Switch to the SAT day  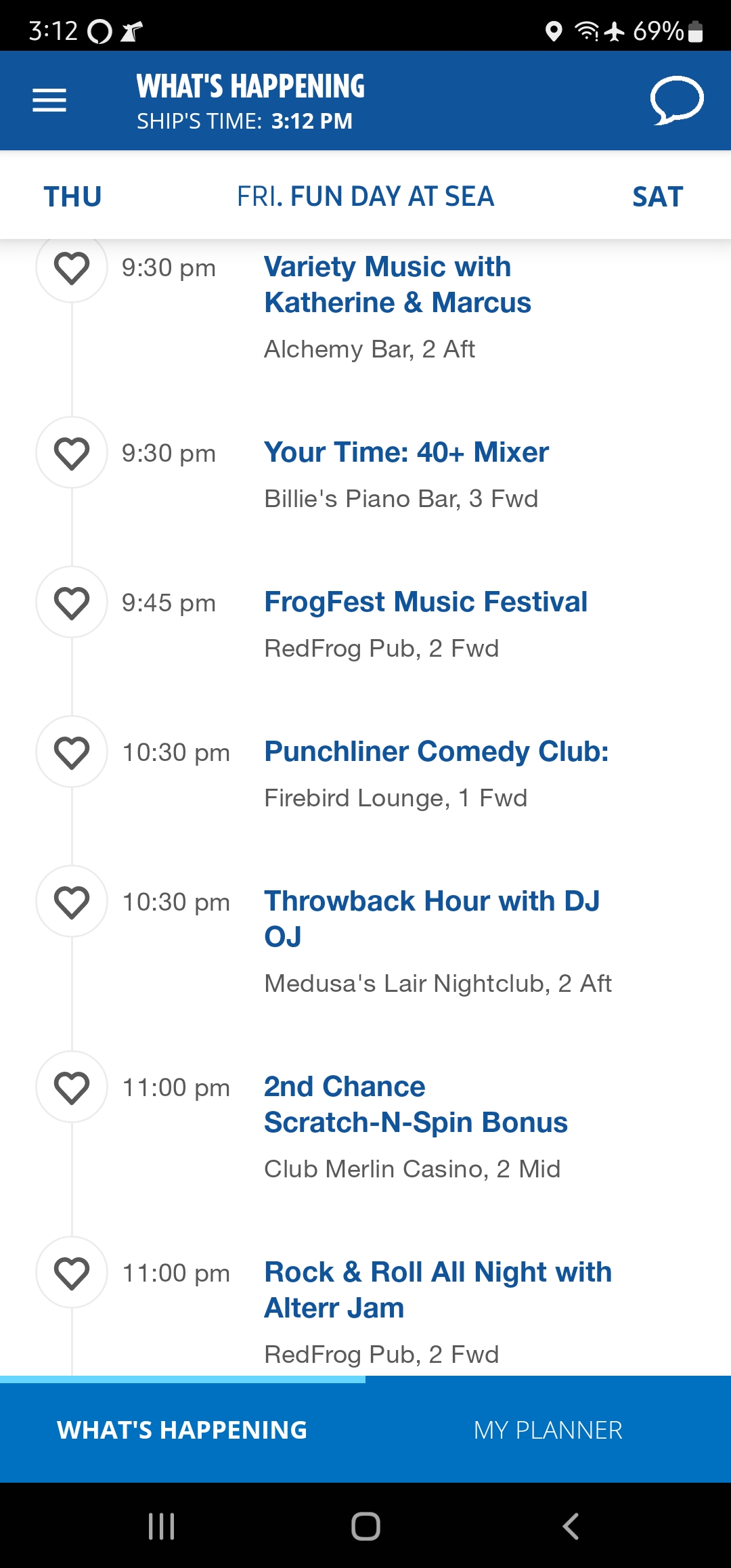tap(657, 196)
